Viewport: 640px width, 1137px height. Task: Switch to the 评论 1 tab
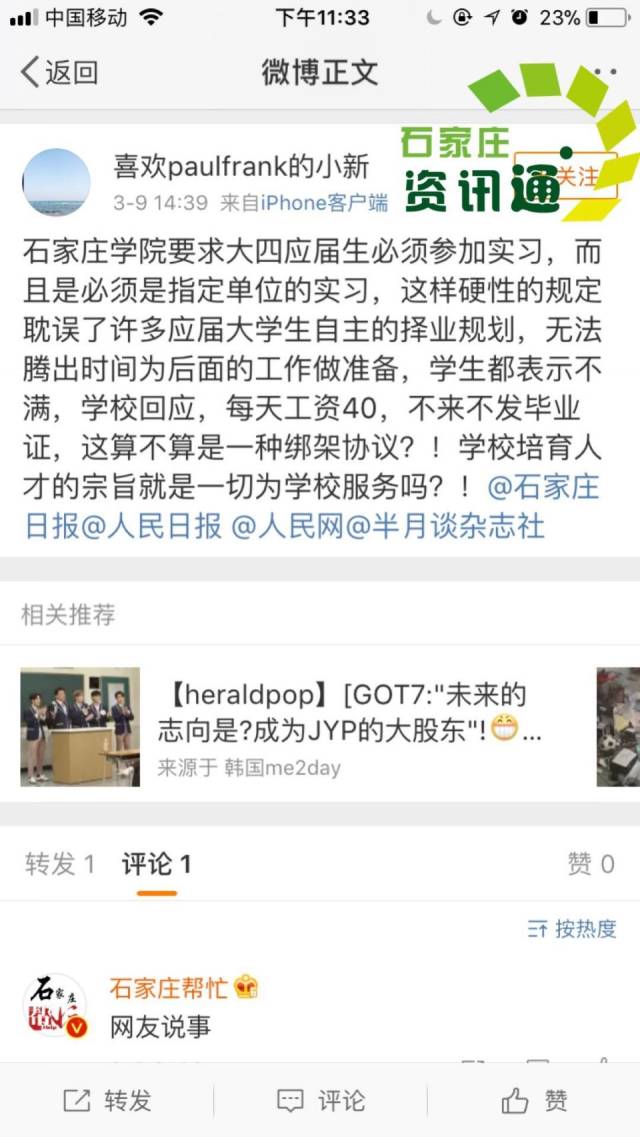point(157,864)
